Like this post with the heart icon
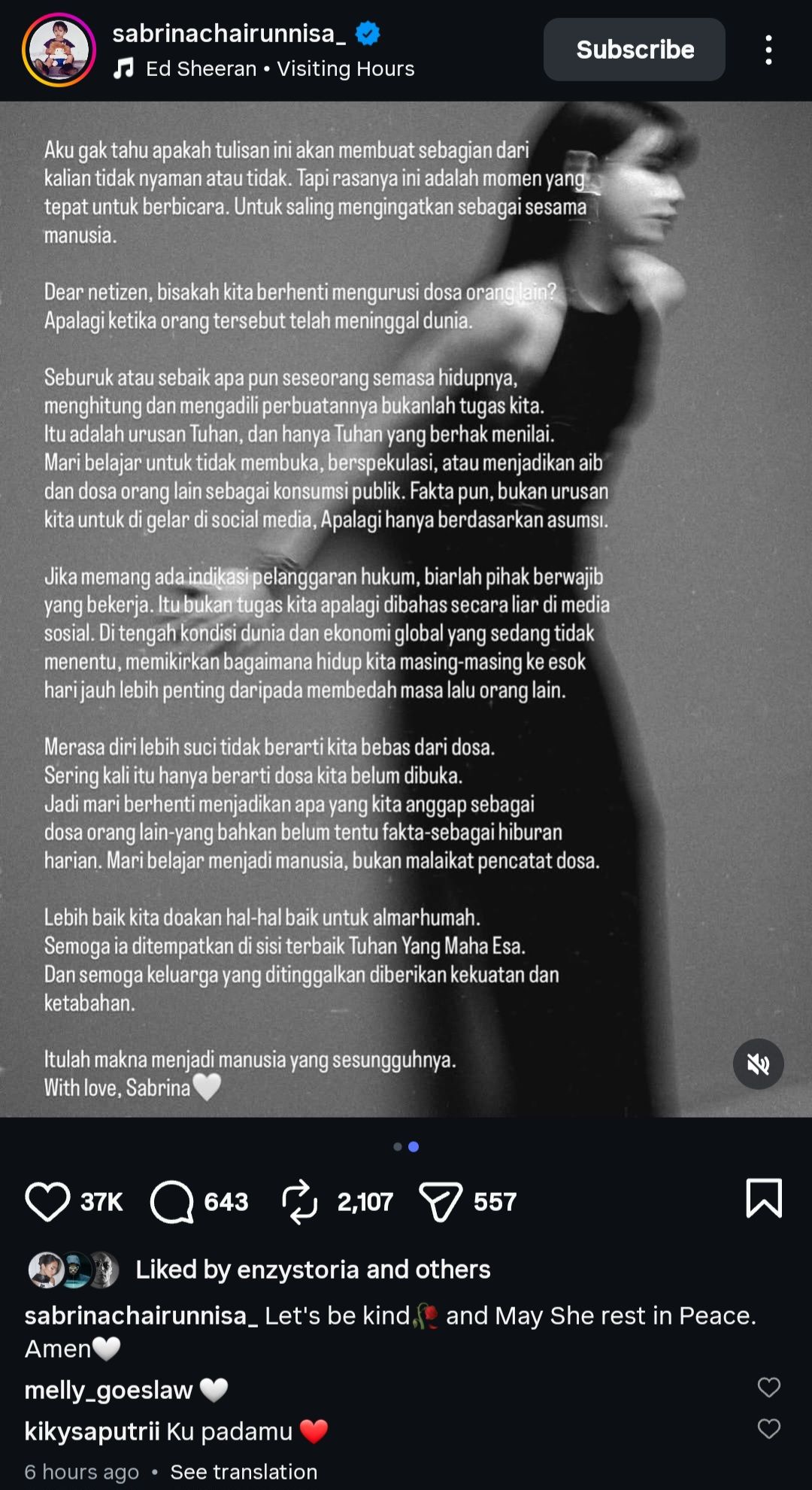812x1490 pixels. click(x=47, y=1201)
